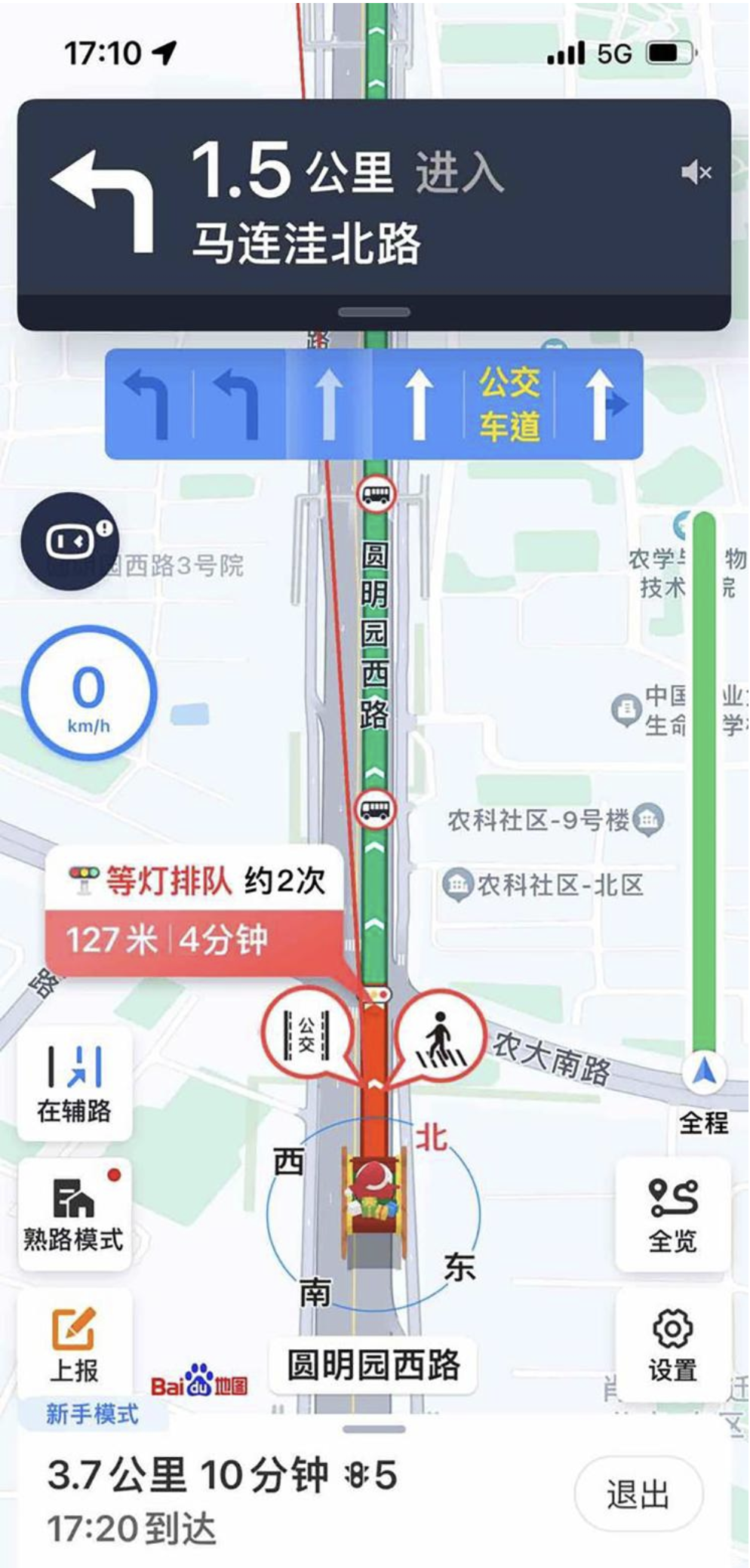Image resolution: width=750 pixels, height=1568 pixels.
Task: Enable 熟路模式 familiar road mode
Action: (75, 1214)
